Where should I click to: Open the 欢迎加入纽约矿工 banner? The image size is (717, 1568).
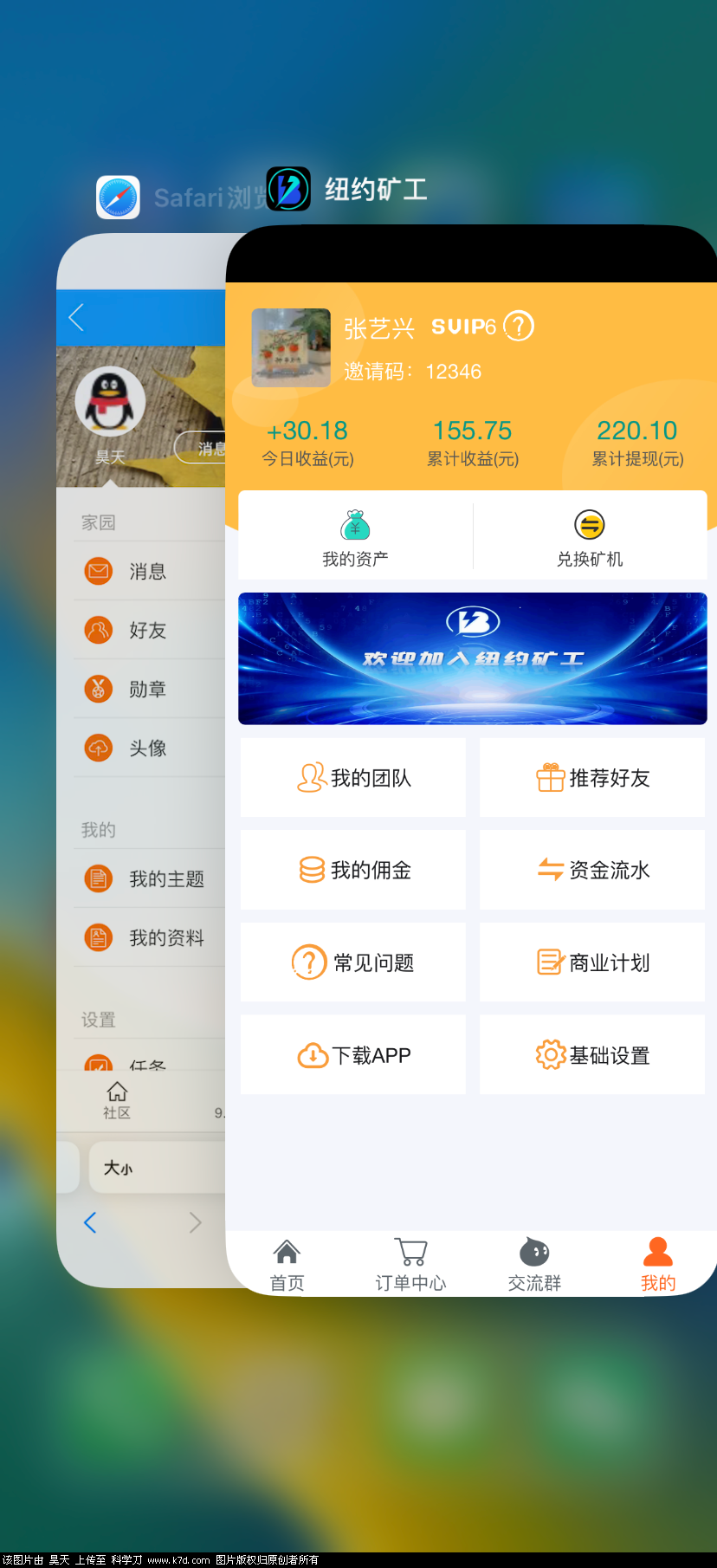(472, 658)
